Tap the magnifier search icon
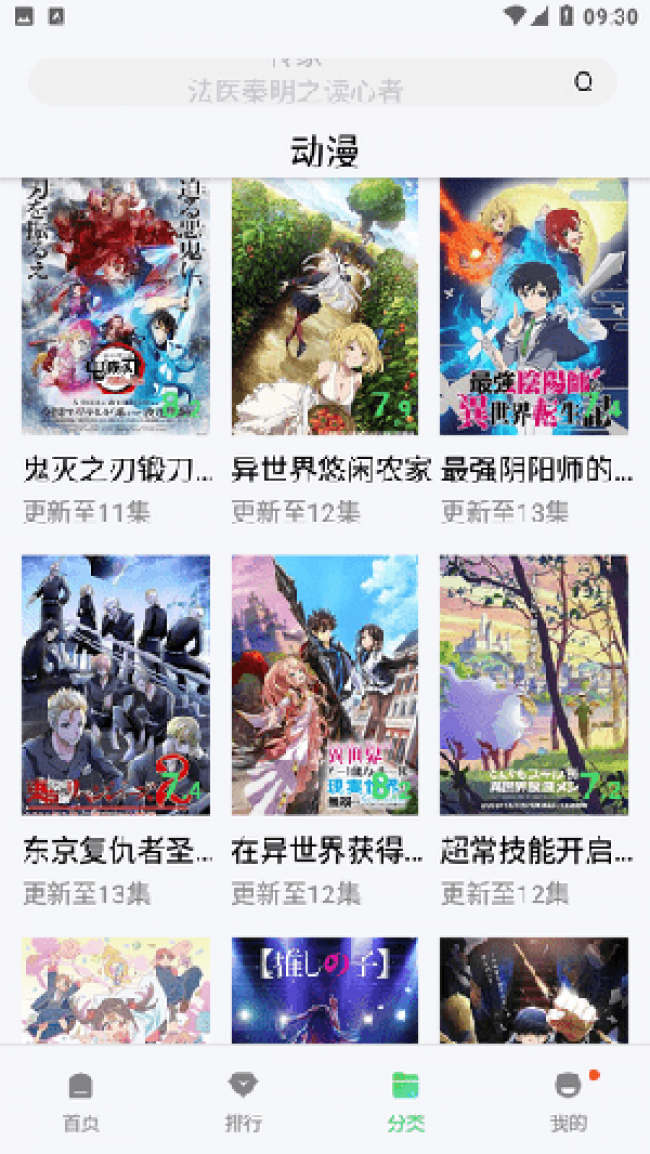The height and width of the screenshot is (1154, 650). 584,82
